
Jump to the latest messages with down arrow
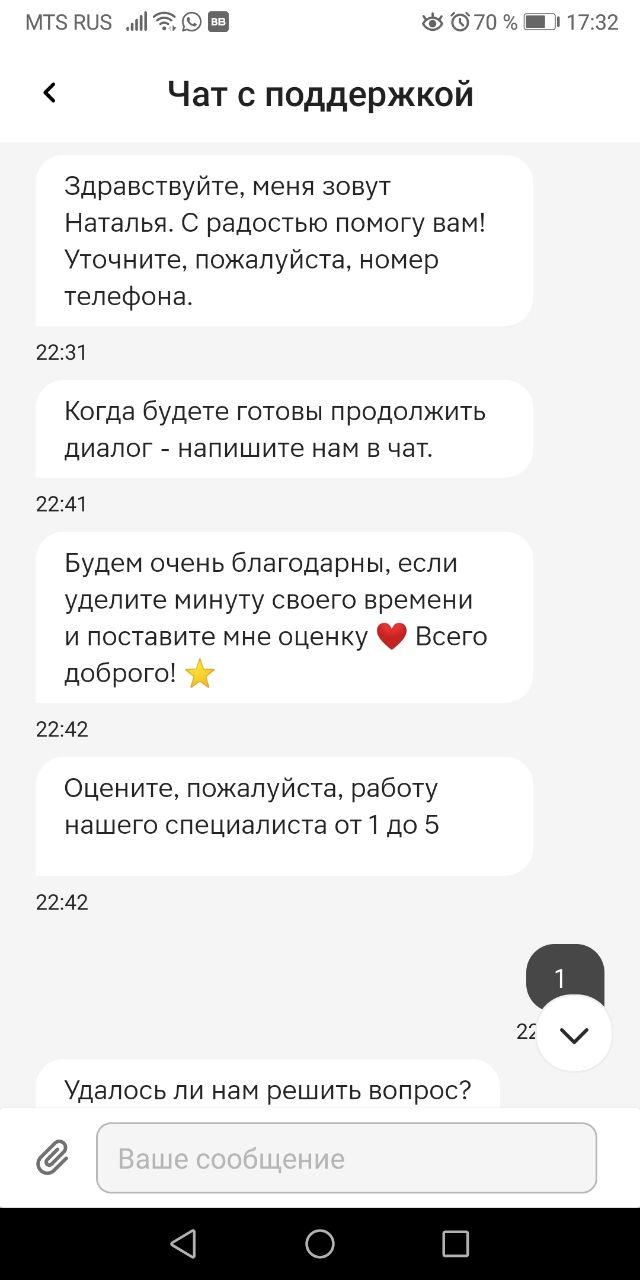(574, 1034)
